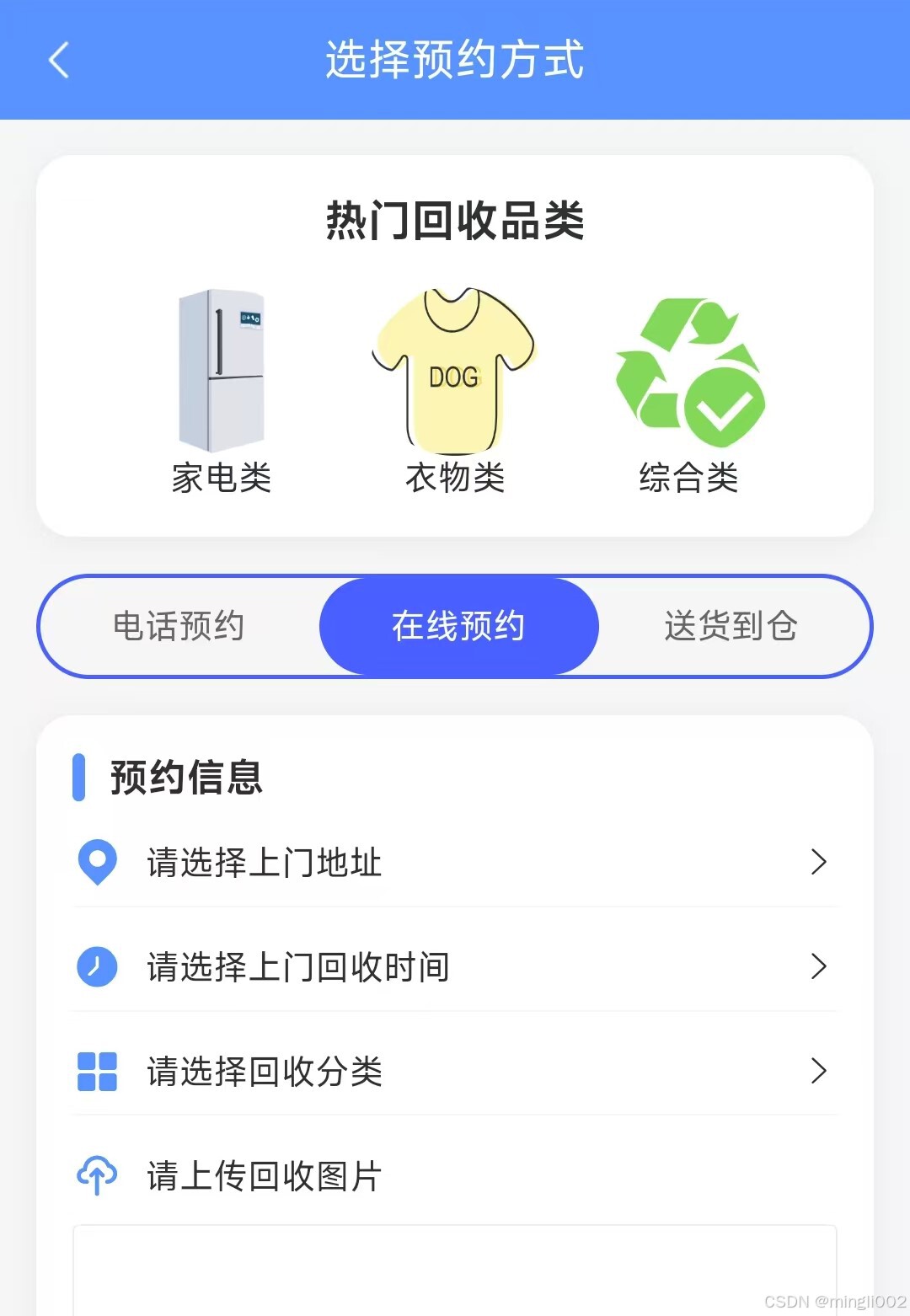The width and height of the screenshot is (910, 1316).
Task: Switch to the 电话预约 tab
Action: 179,626
